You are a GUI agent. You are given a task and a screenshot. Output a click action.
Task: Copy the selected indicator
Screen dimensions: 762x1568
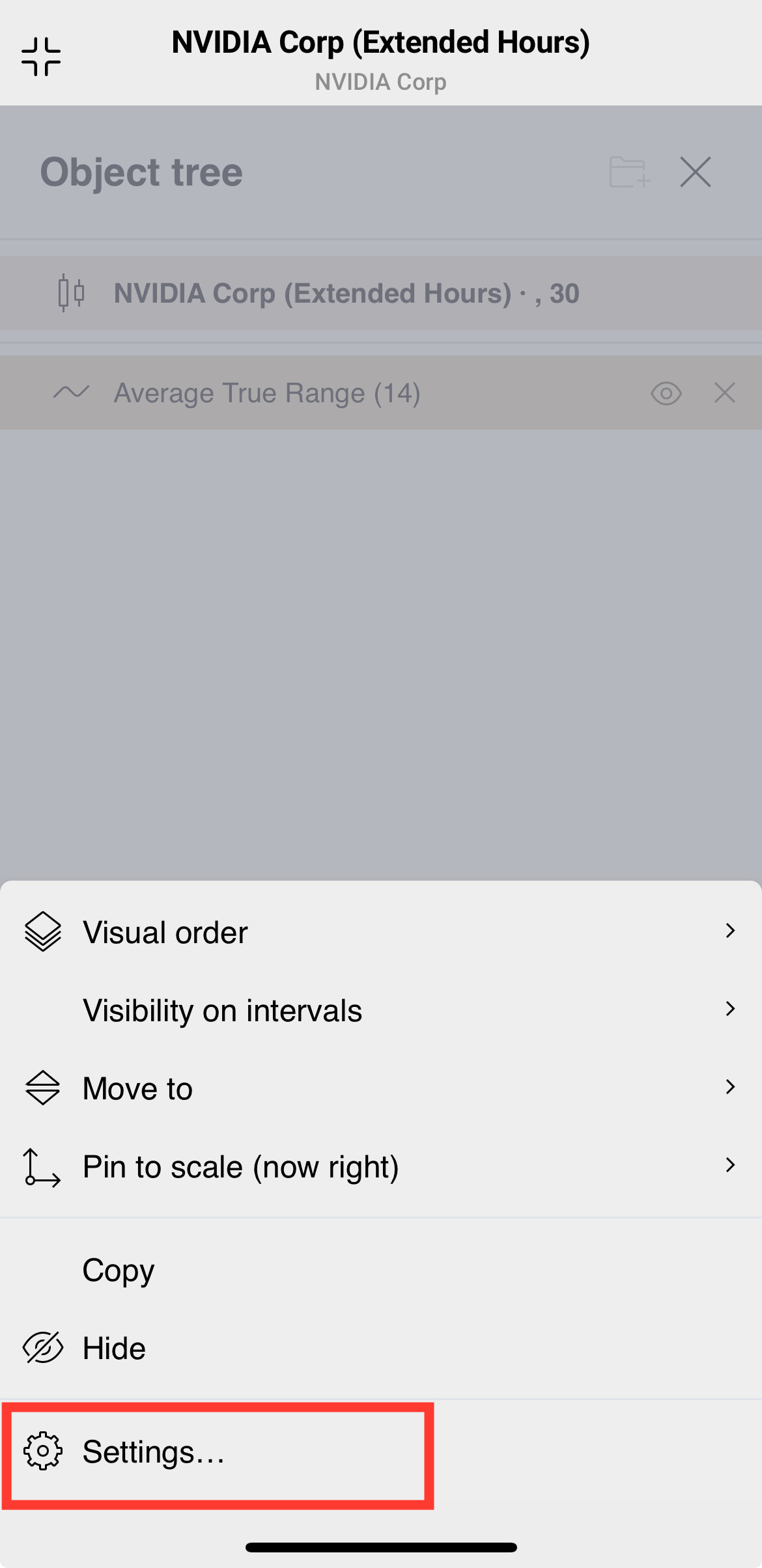coord(119,1270)
